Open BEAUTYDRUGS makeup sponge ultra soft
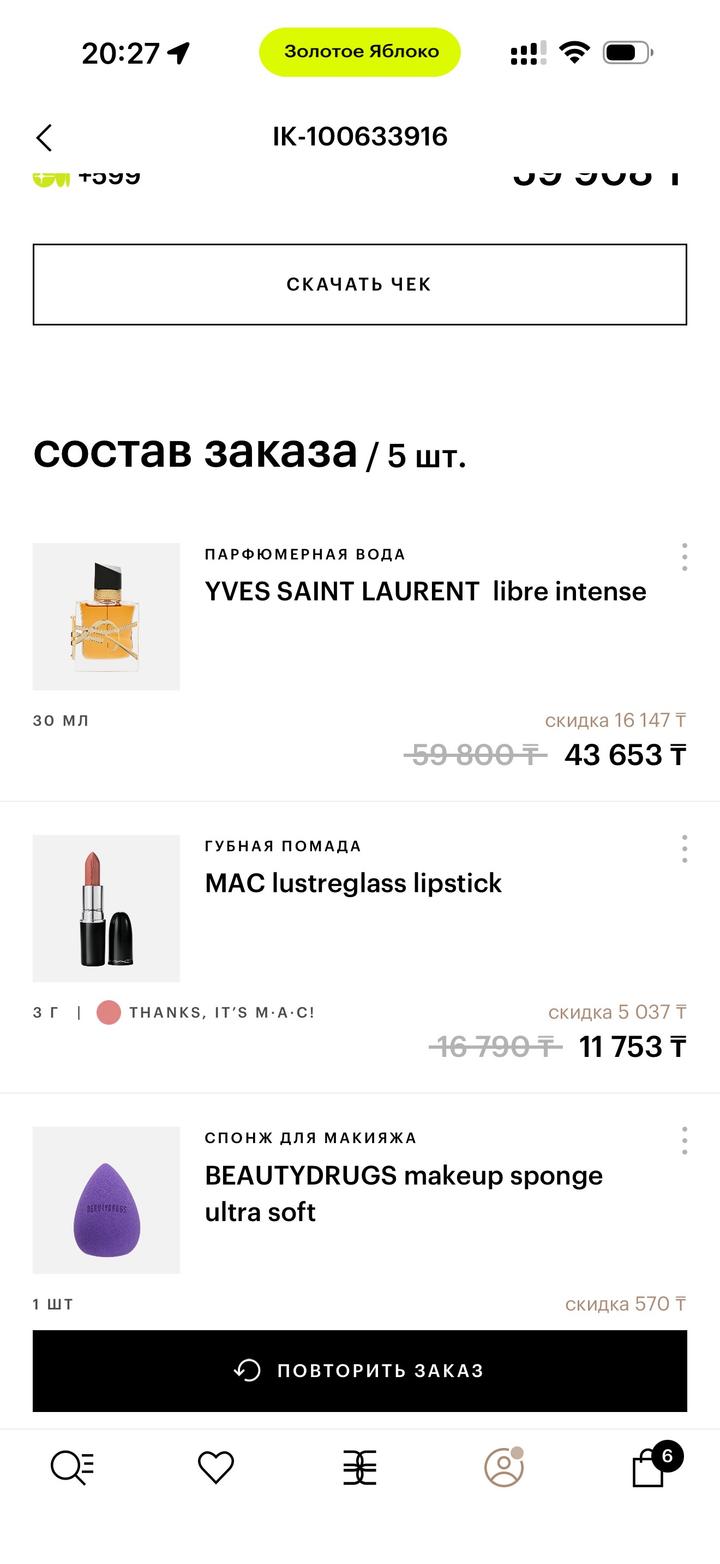Screen dimensions: 720x1564 tap(404, 1193)
